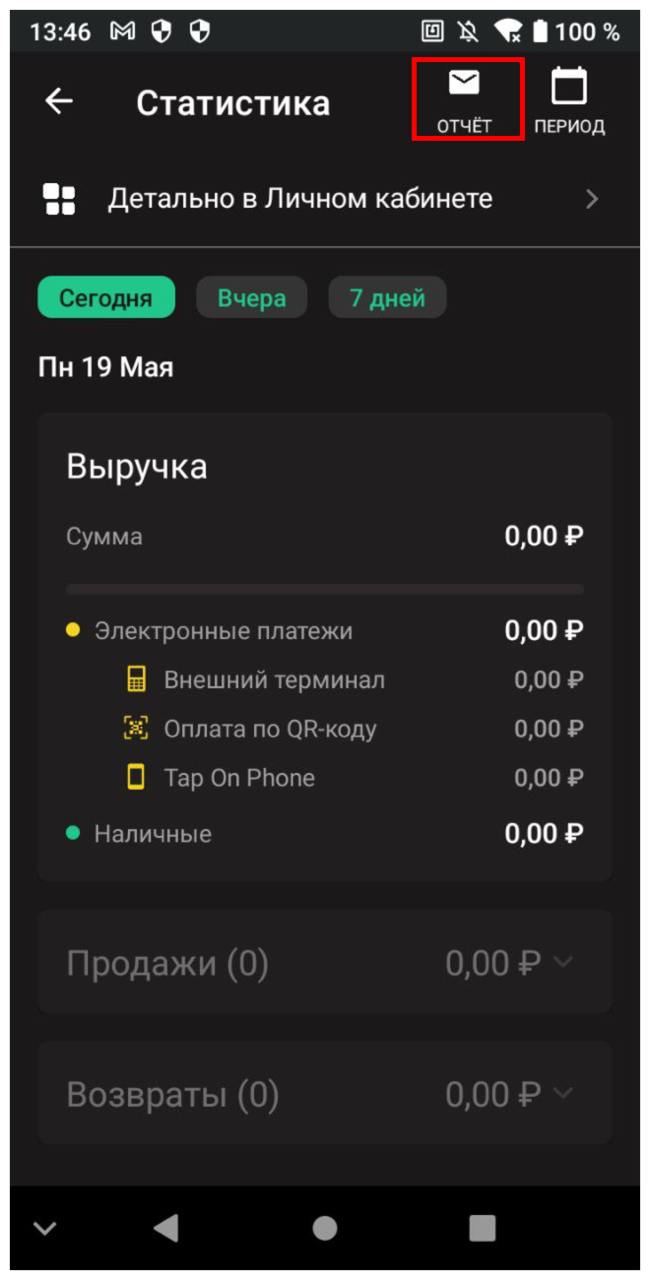650x1280 pixels.
Task: Expand the Продажи (0) section
Action: [324, 963]
